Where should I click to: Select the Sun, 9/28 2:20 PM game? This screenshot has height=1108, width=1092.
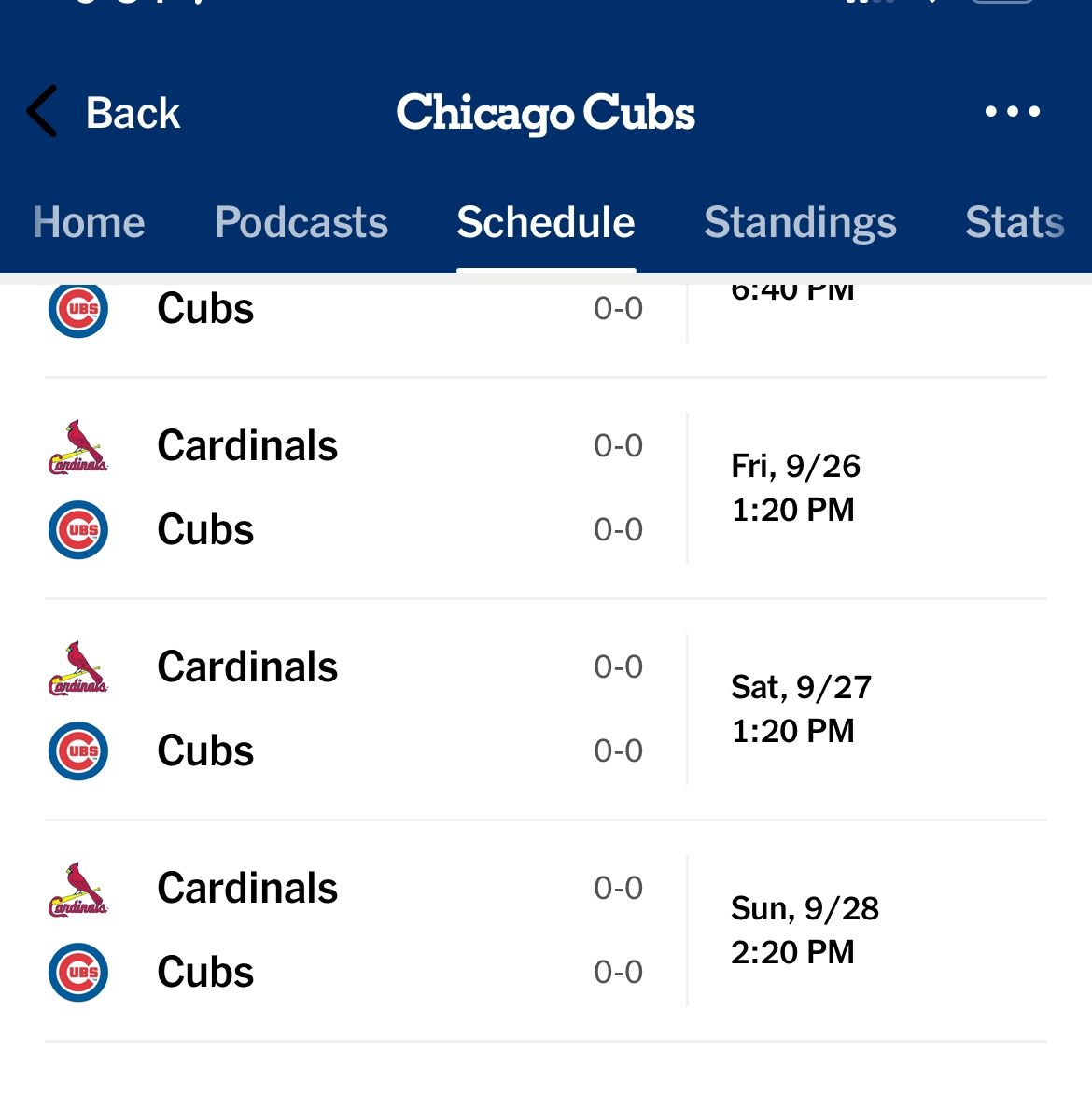(x=805, y=930)
